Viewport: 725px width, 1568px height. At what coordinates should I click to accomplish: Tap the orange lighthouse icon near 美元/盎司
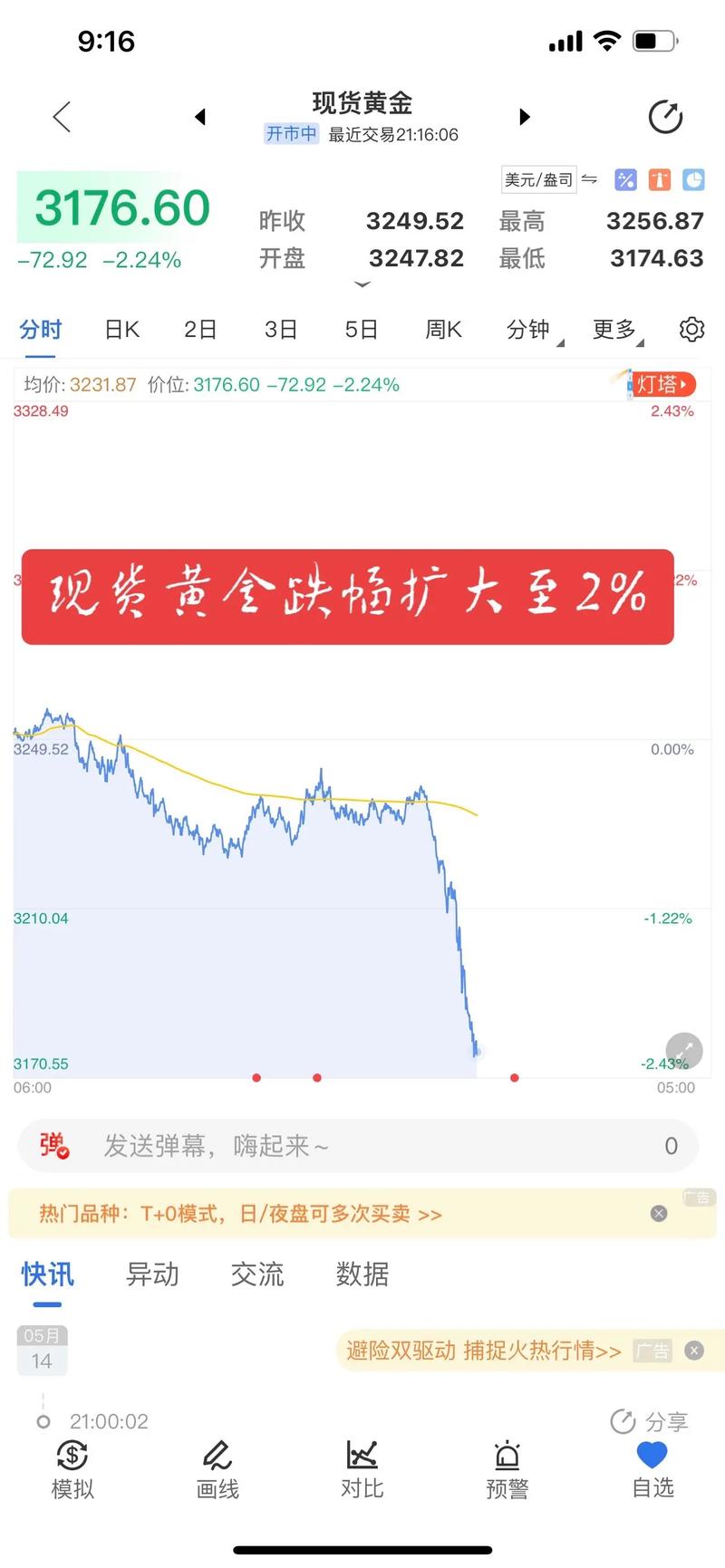[x=659, y=180]
